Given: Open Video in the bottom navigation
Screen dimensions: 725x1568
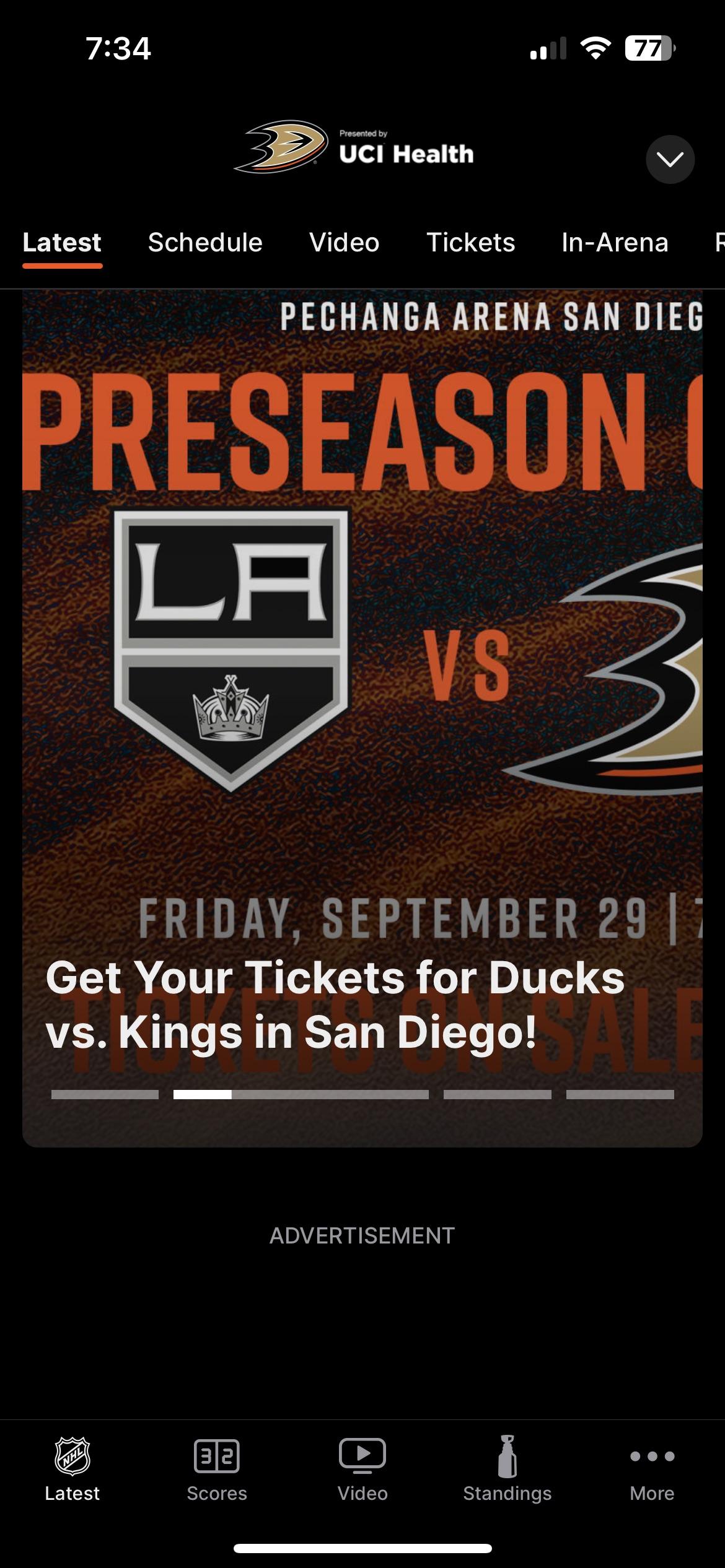Looking at the screenshot, I should click(362, 1469).
